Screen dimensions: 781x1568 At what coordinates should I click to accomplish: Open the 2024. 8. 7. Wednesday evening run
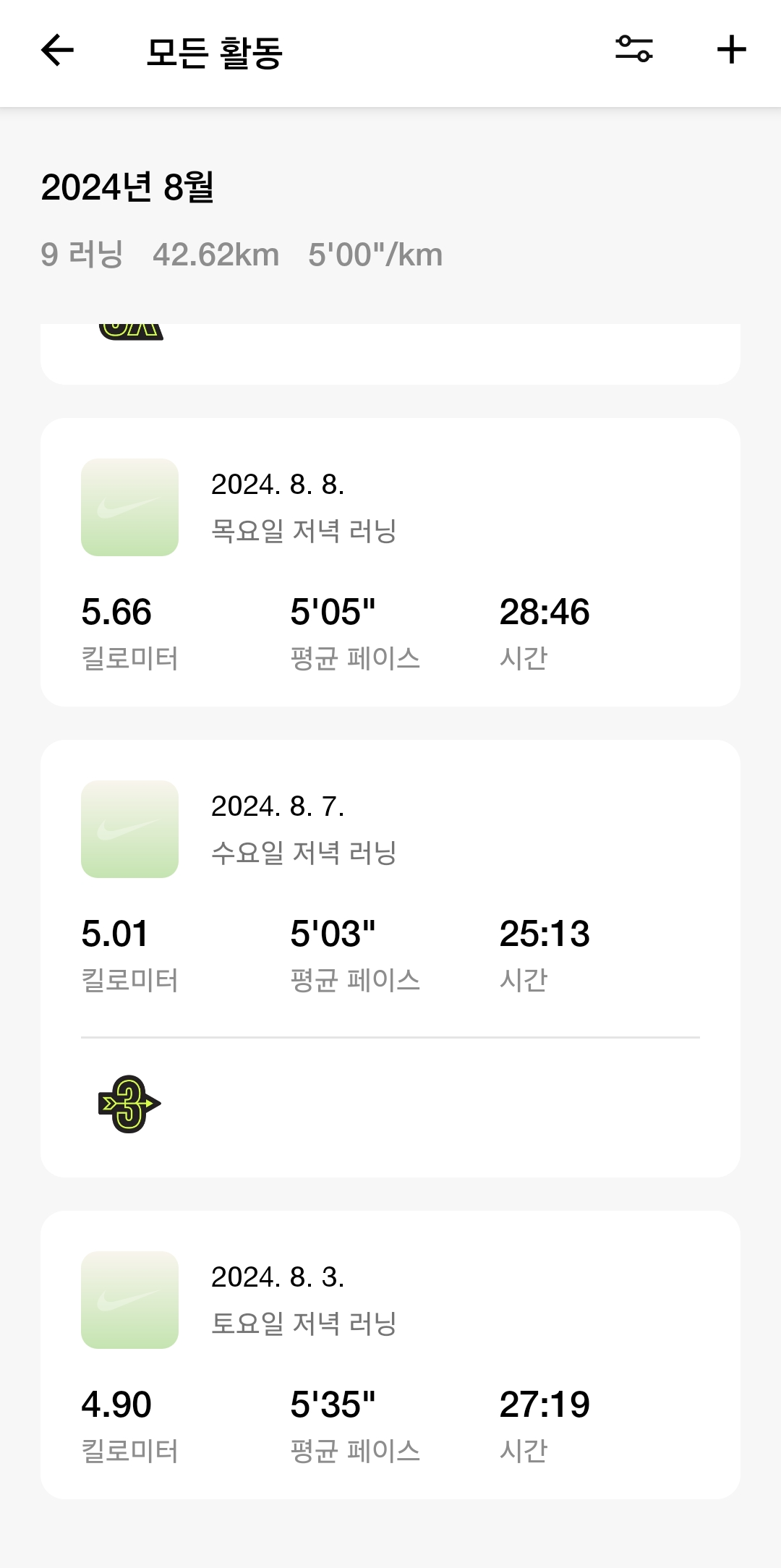390,958
